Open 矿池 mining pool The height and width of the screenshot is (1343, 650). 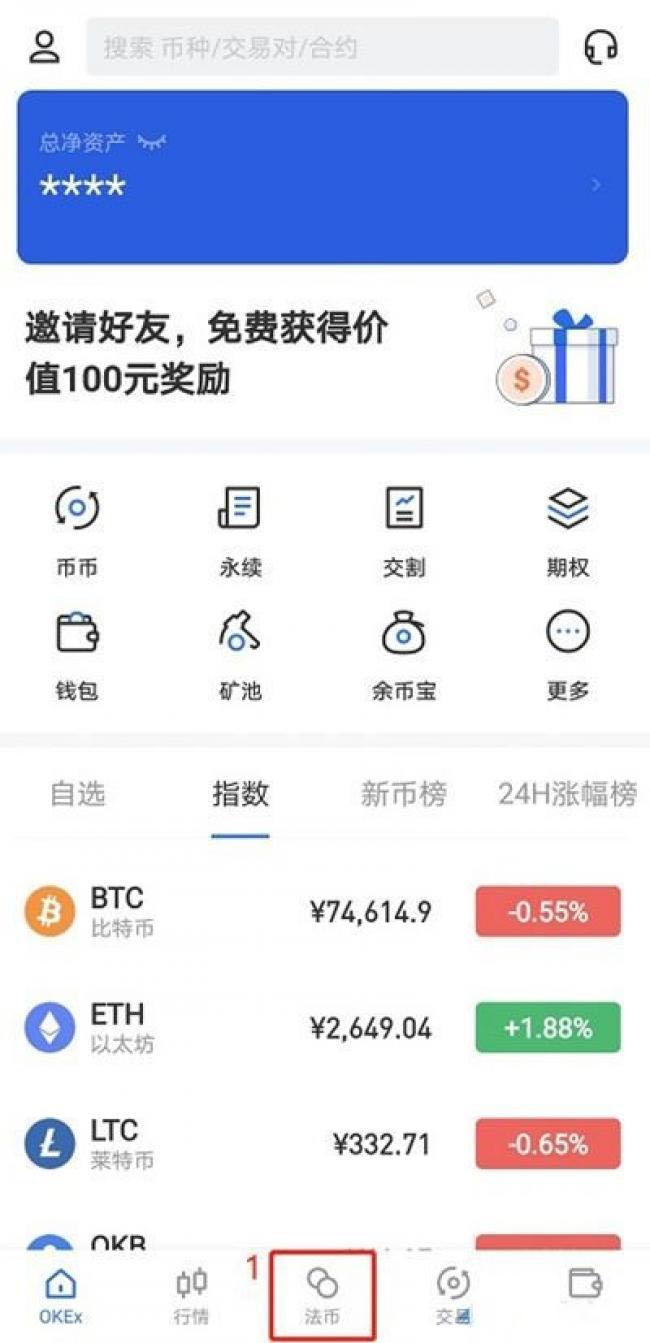[x=240, y=653]
